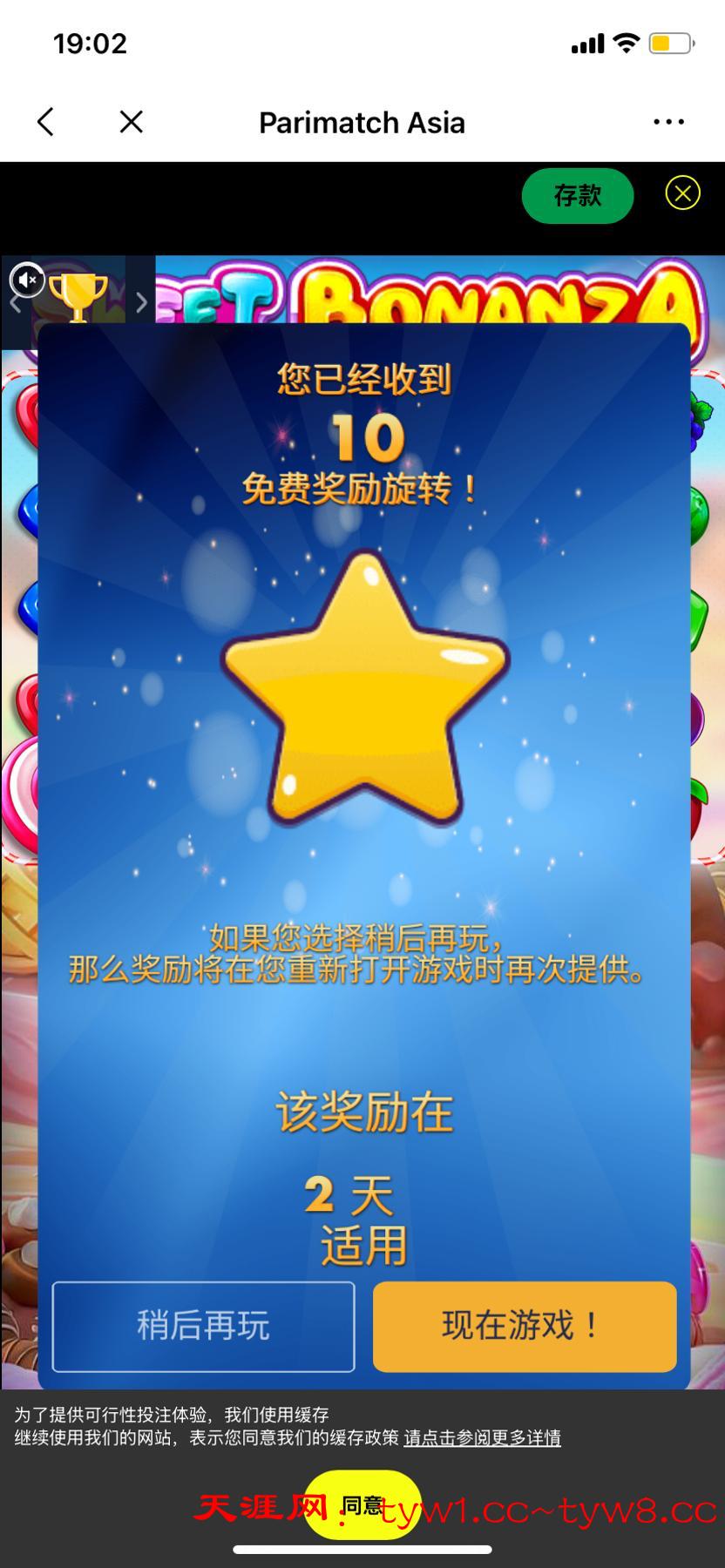The height and width of the screenshot is (1568, 725).
Task: Accept the cache policy with 同意
Action: pos(362,1504)
